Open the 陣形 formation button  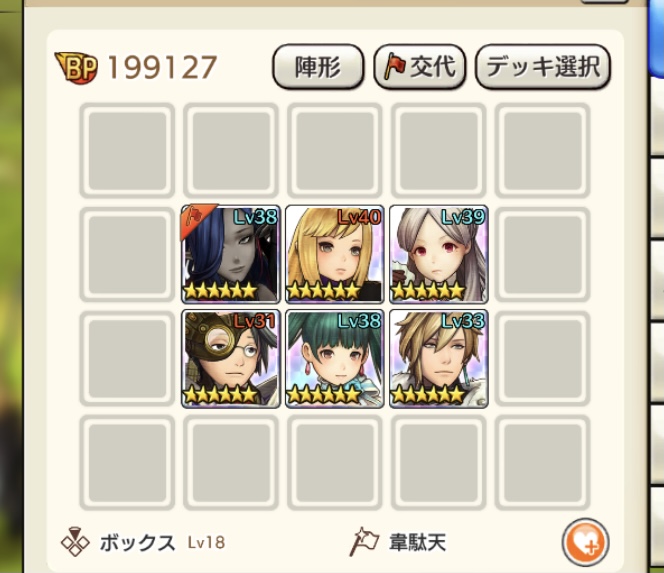pyautogui.click(x=319, y=67)
